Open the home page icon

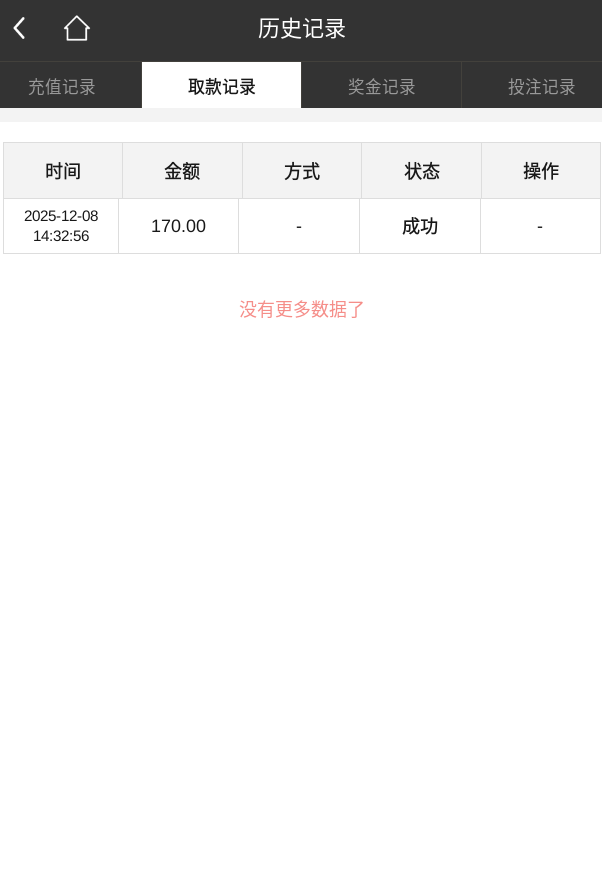pyautogui.click(x=77, y=28)
